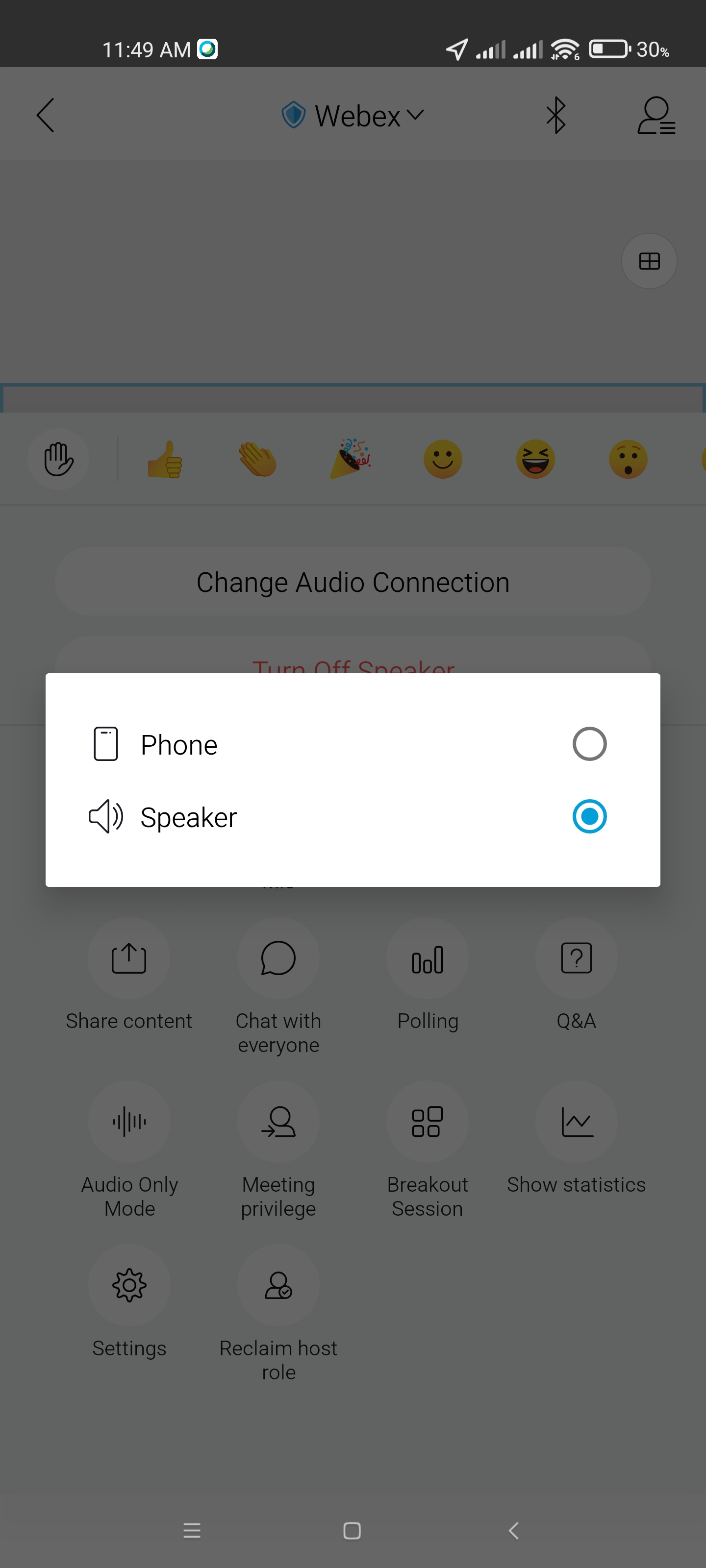Open meeting Settings
The image size is (706, 1568).
tap(129, 1302)
